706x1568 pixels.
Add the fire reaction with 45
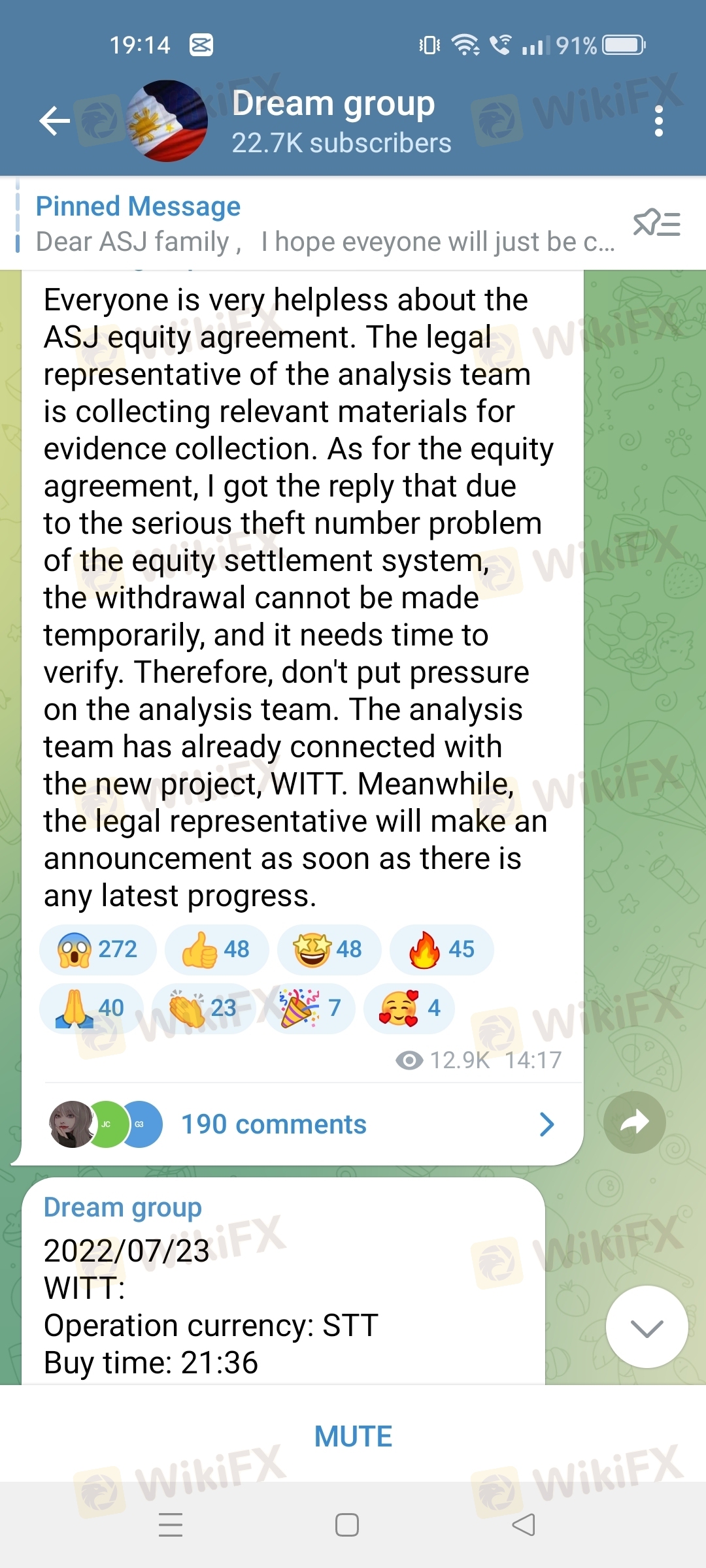point(441,950)
